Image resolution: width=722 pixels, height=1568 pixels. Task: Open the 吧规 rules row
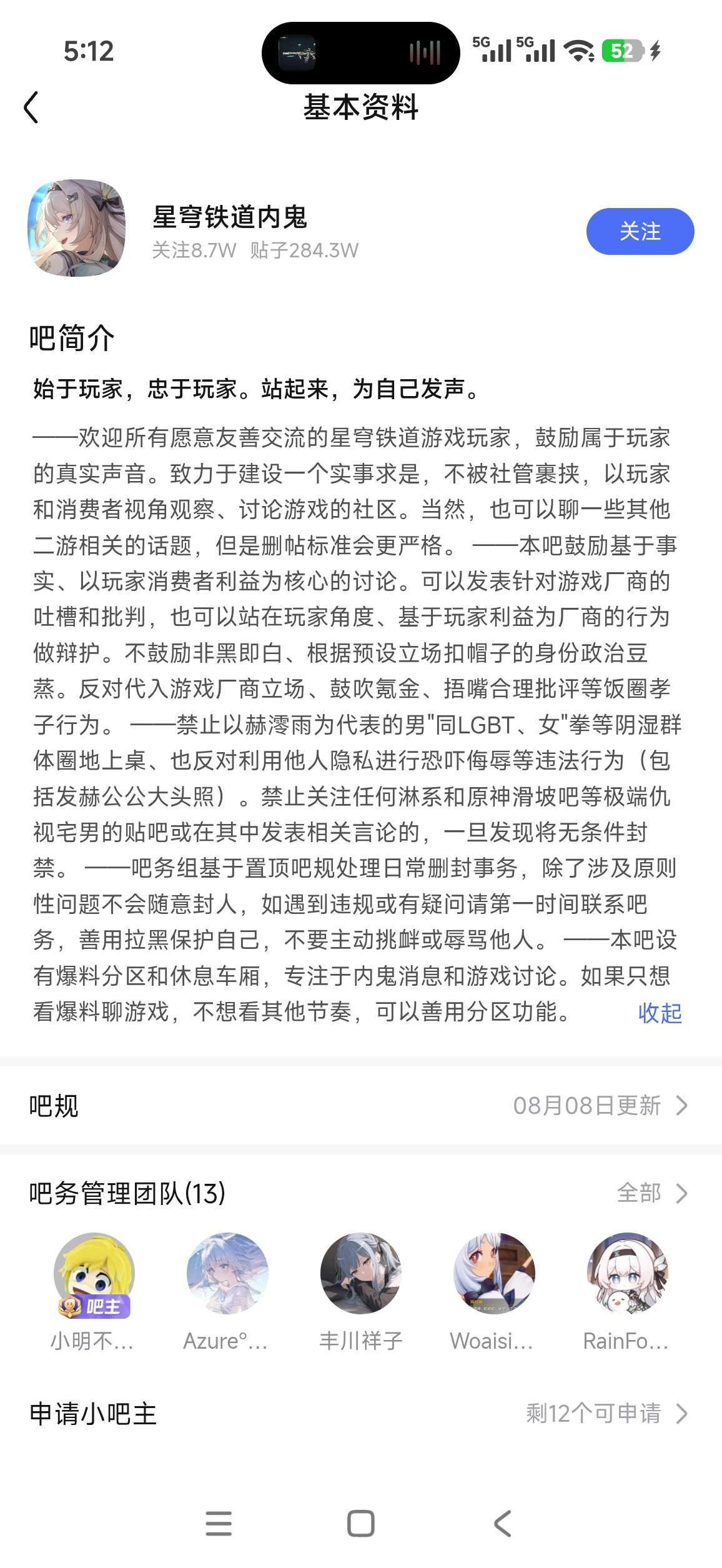tap(361, 1106)
